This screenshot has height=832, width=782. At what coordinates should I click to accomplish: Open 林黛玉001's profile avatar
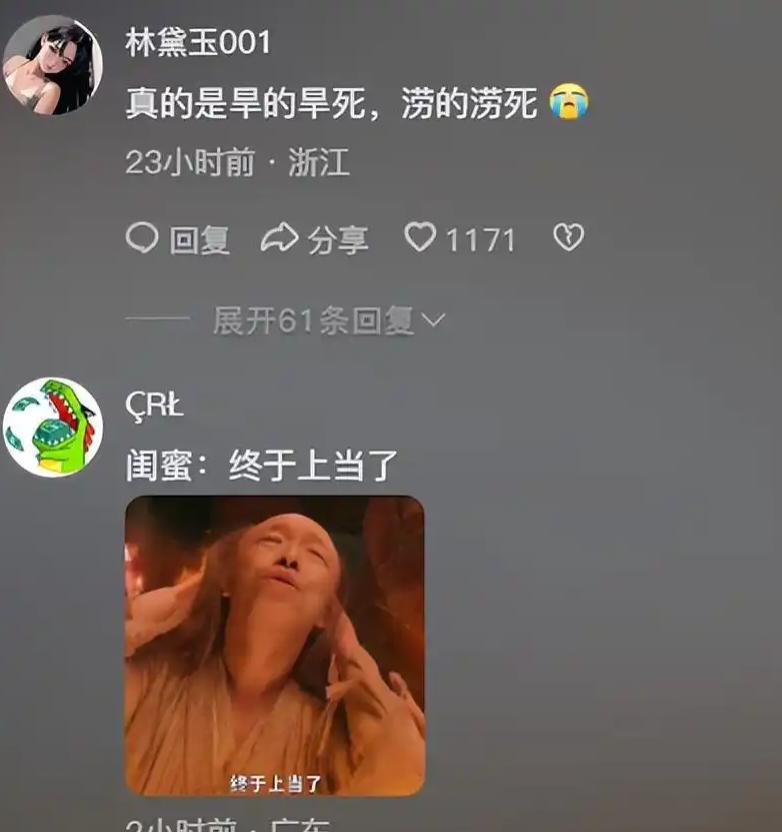pos(52,65)
